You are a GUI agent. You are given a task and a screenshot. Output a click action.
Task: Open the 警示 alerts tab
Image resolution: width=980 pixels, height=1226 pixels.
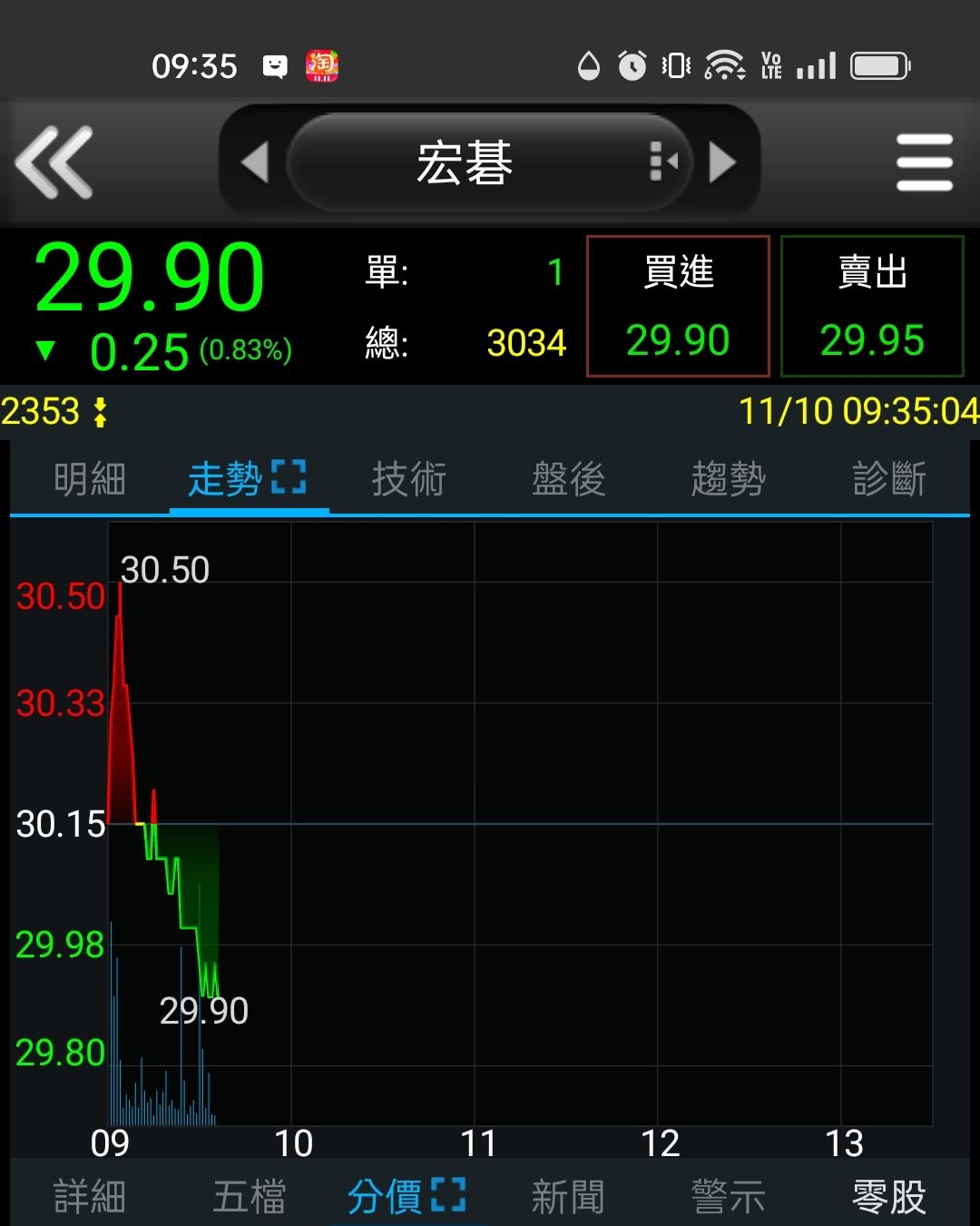[728, 1196]
